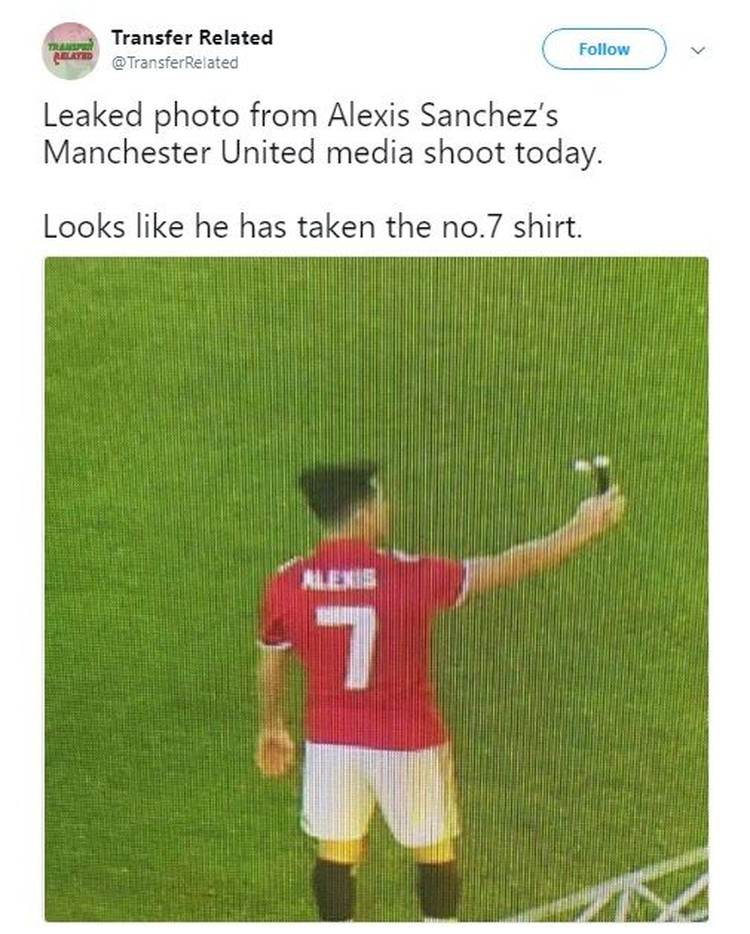The height and width of the screenshot is (934, 750).
Task: Open Transfer Related's profile picture
Action: click(x=70, y=50)
